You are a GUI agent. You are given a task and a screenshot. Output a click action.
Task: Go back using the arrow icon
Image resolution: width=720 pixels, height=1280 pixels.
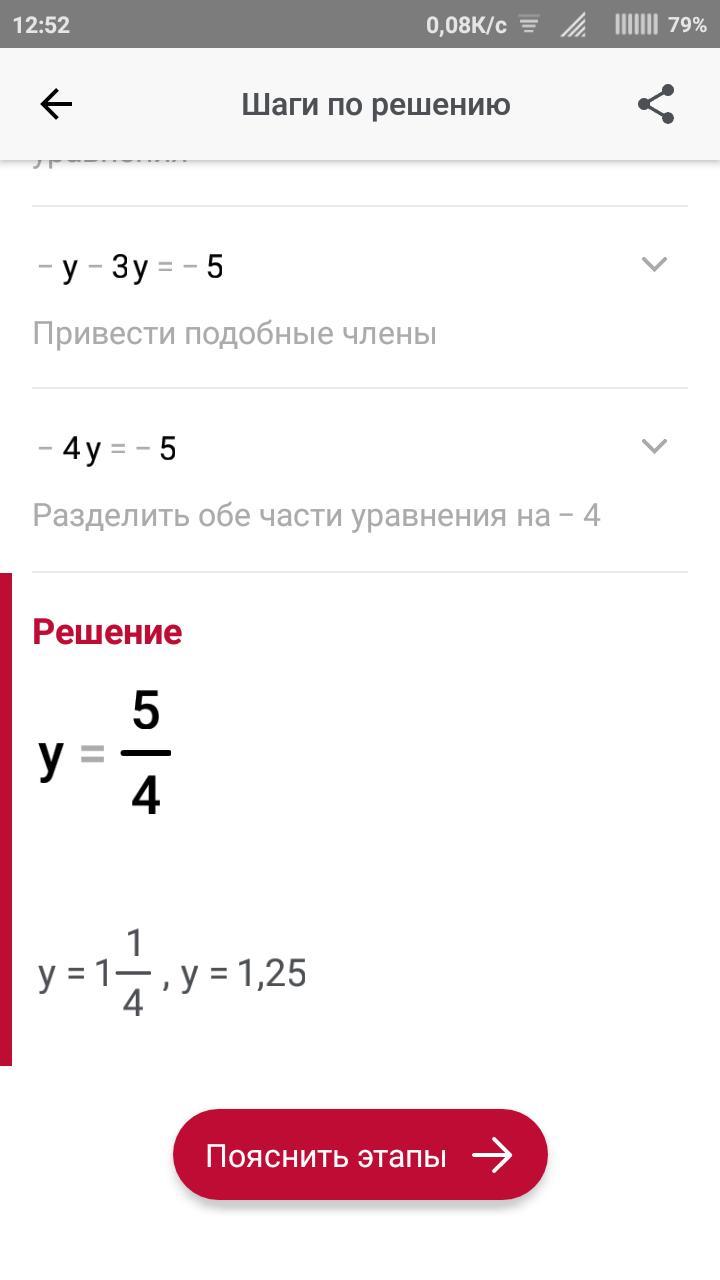(x=56, y=104)
